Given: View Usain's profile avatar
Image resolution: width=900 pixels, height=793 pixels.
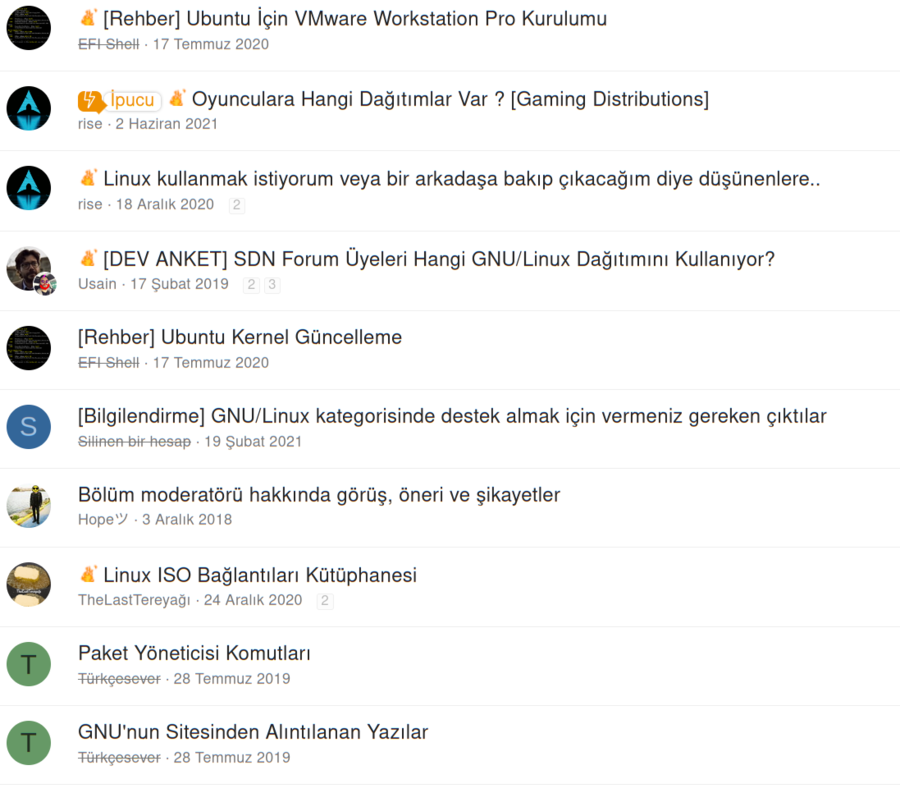Looking at the screenshot, I should click(28, 268).
